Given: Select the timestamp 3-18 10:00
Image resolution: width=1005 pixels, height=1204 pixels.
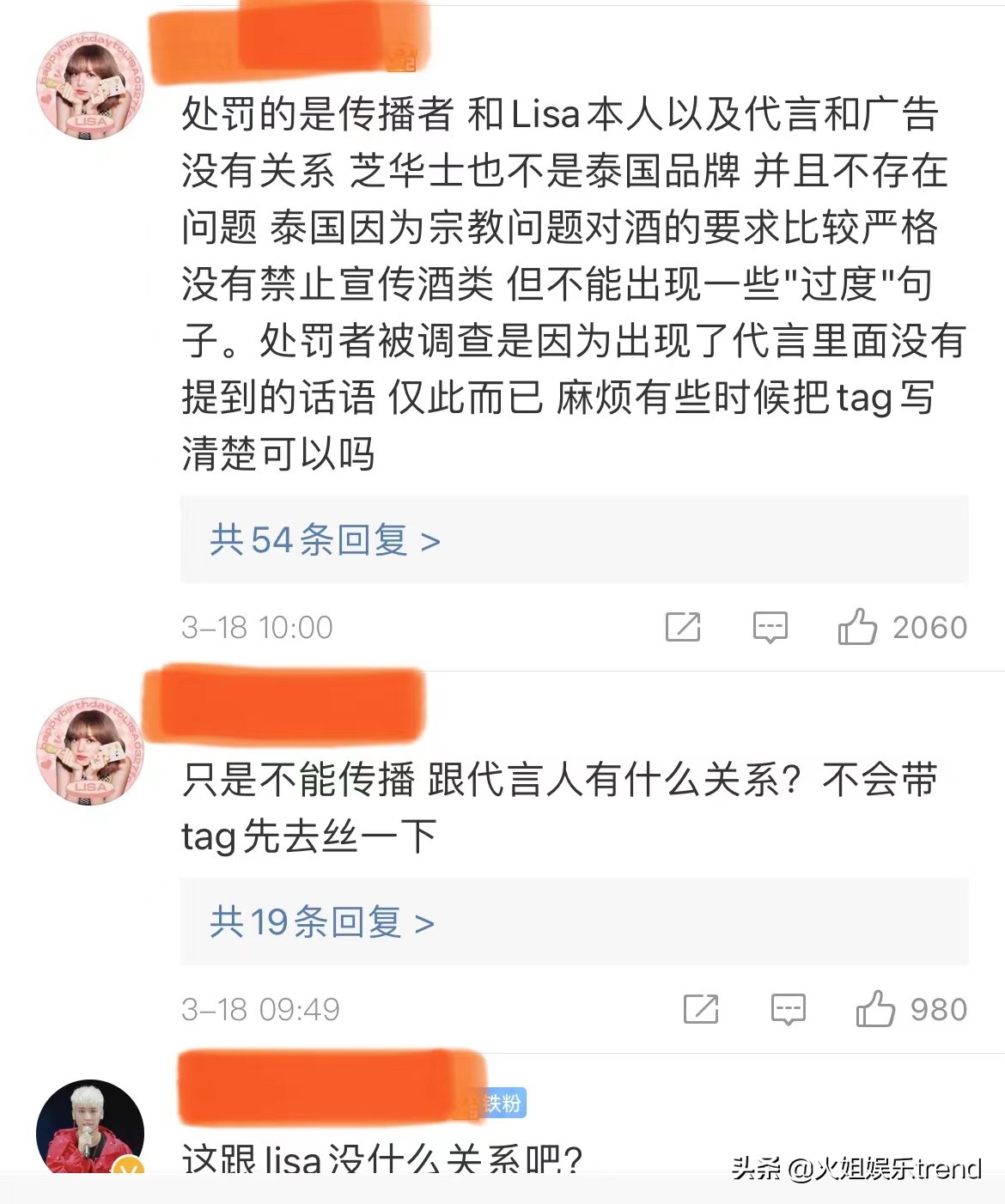Looking at the screenshot, I should [x=258, y=627].
